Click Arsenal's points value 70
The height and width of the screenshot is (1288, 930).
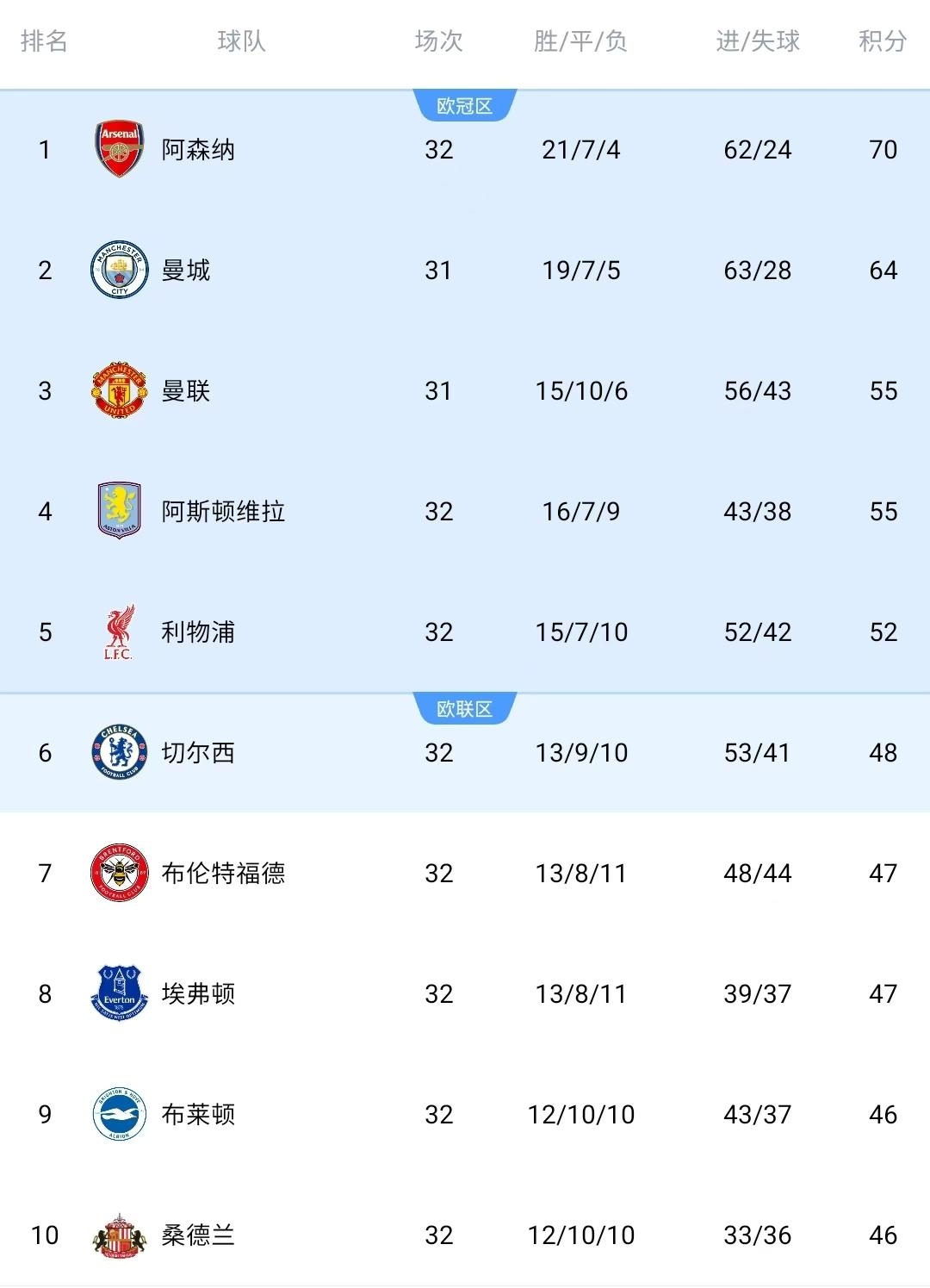(x=880, y=148)
